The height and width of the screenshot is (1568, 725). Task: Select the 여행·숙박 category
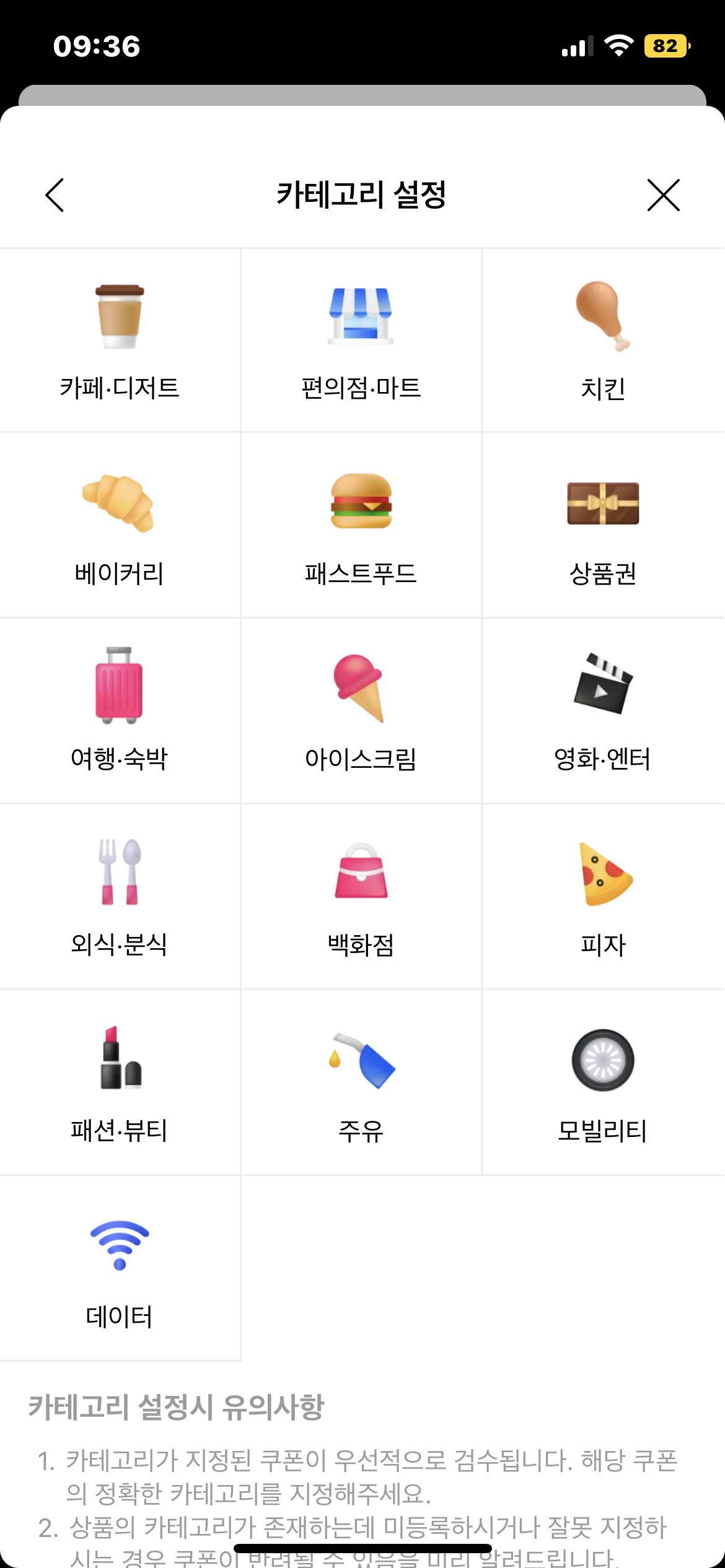pyautogui.click(x=120, y=711)
